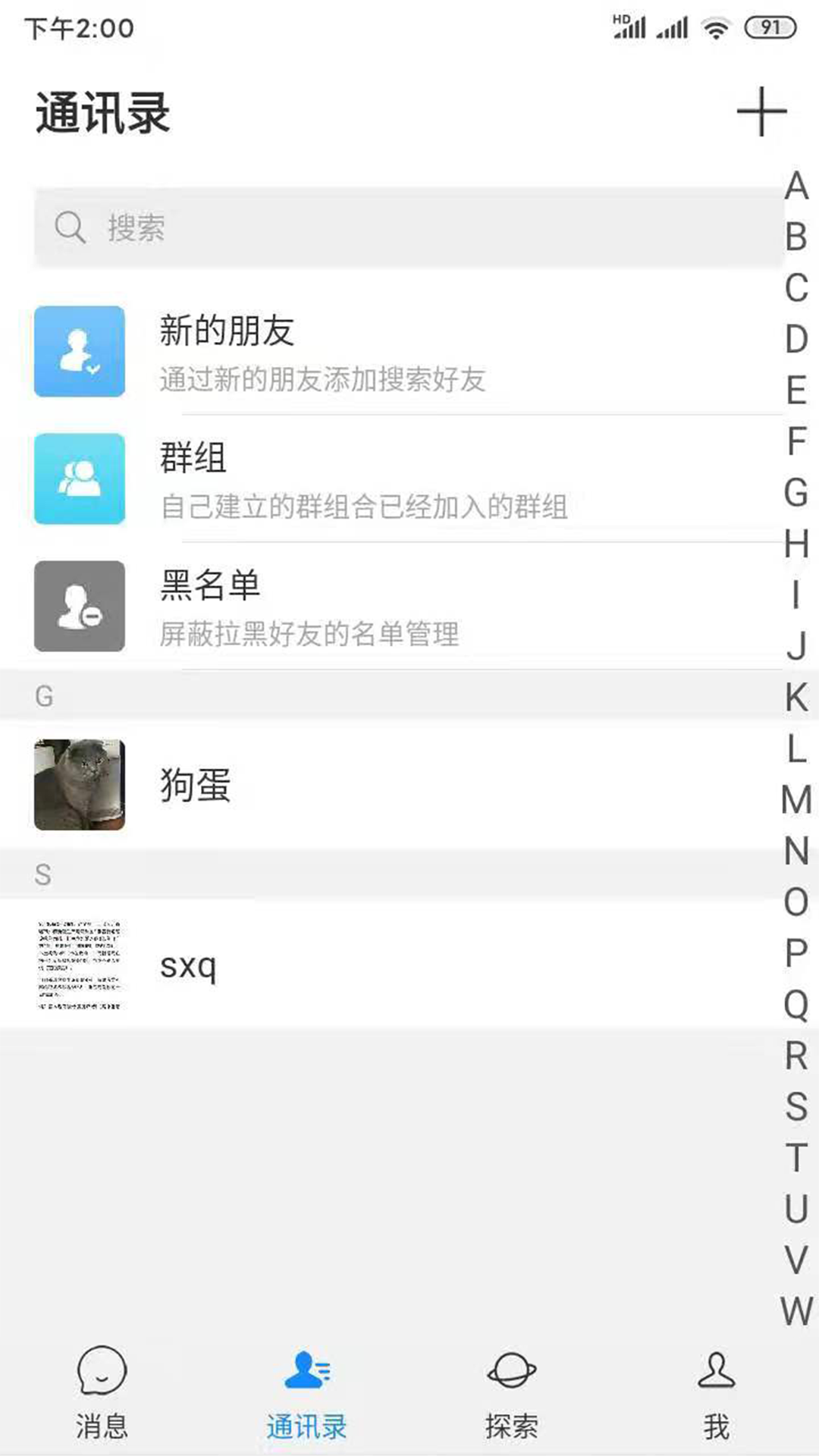Tap 狗蛋's cat avatar thumbnail
The image size is (819, 1456).
click(x=79, y=784)
